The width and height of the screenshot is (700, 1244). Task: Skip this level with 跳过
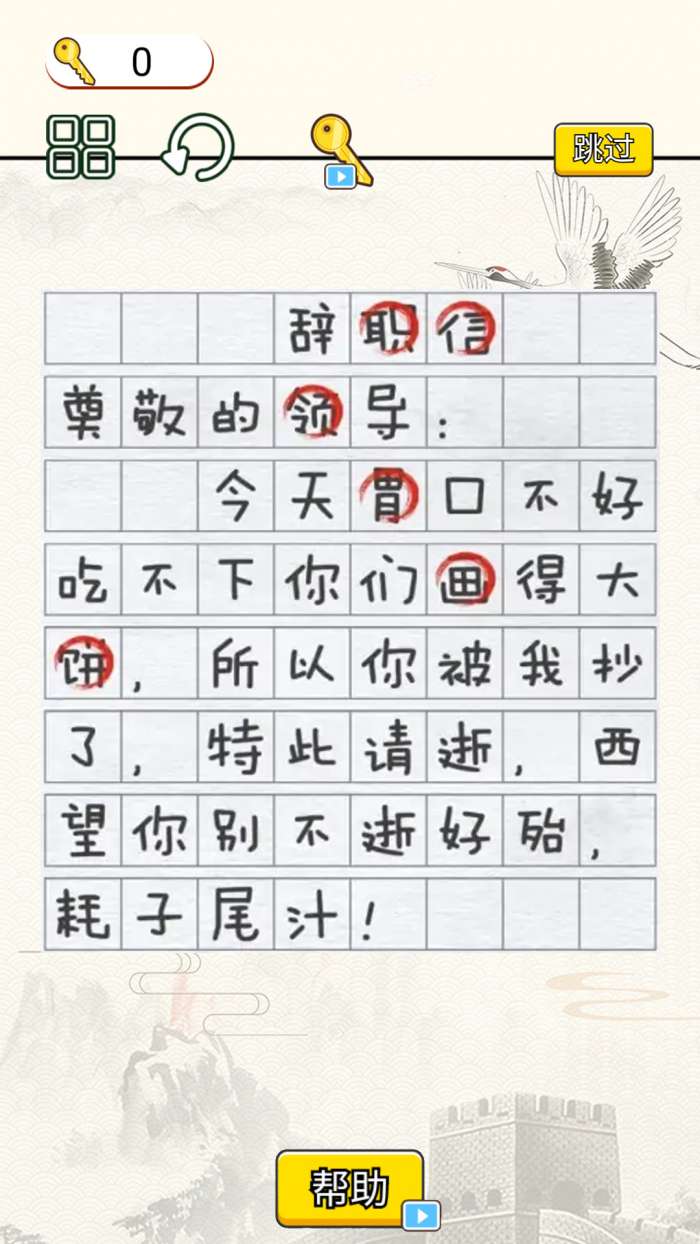603,149
